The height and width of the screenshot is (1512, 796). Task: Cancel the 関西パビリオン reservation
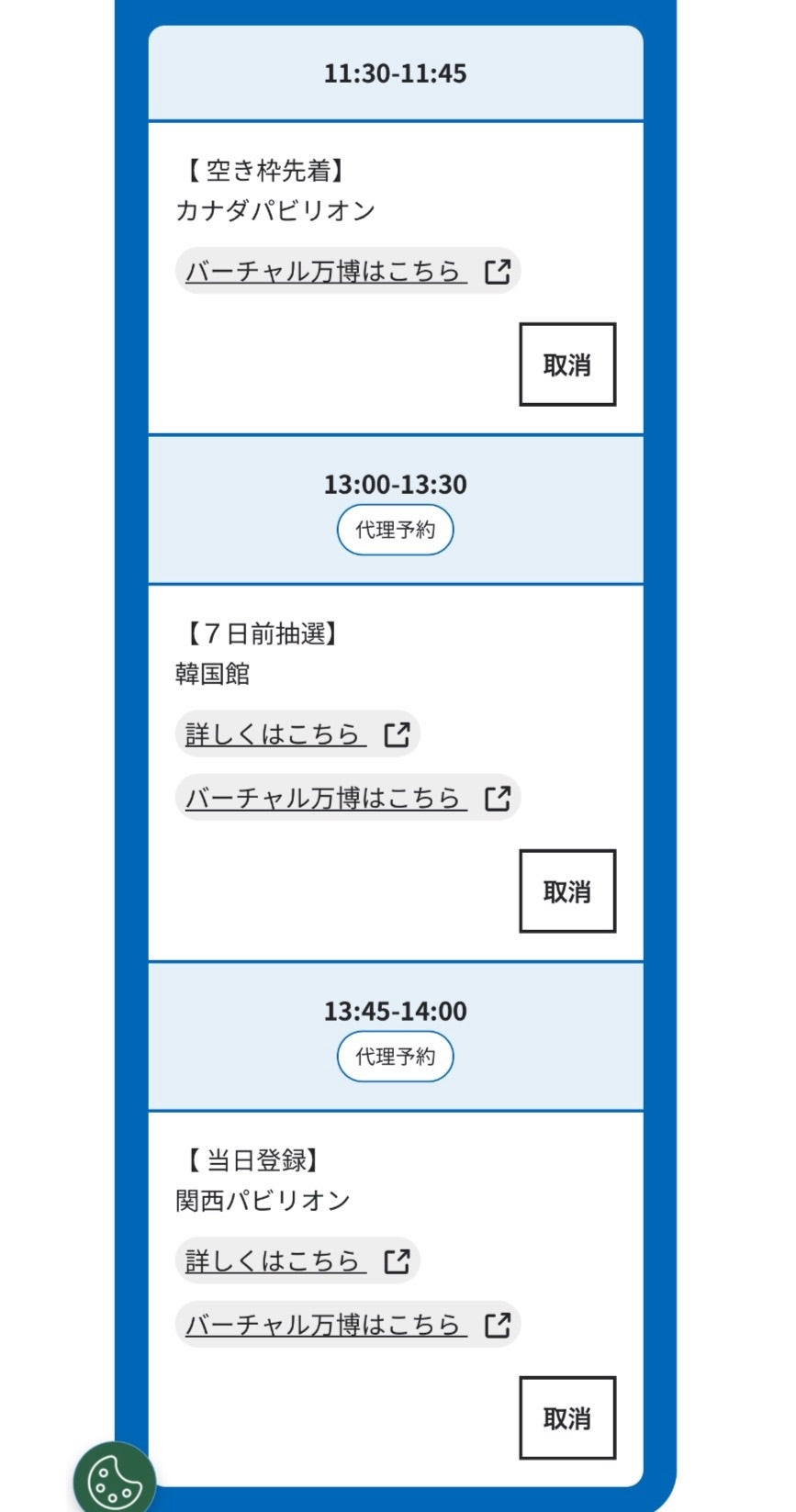[x=567, y=1418]
